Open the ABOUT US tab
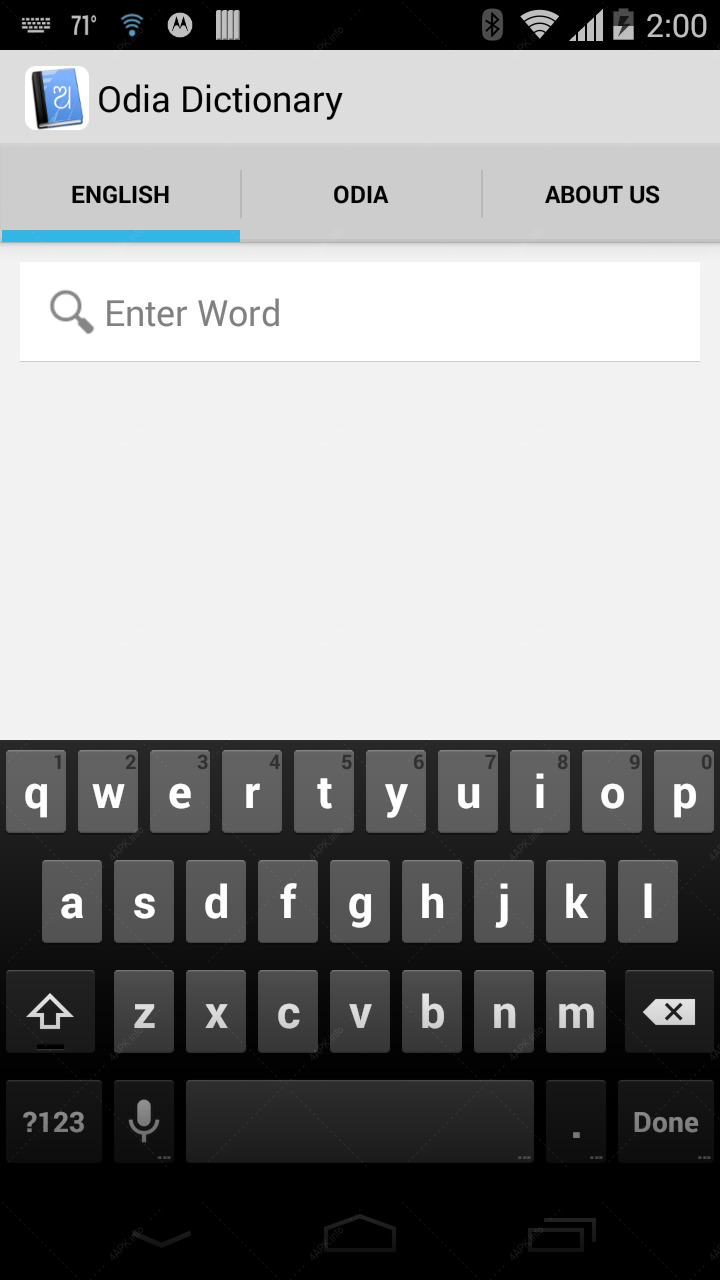This screenshot has height=1280, width=720. (602, 194)
